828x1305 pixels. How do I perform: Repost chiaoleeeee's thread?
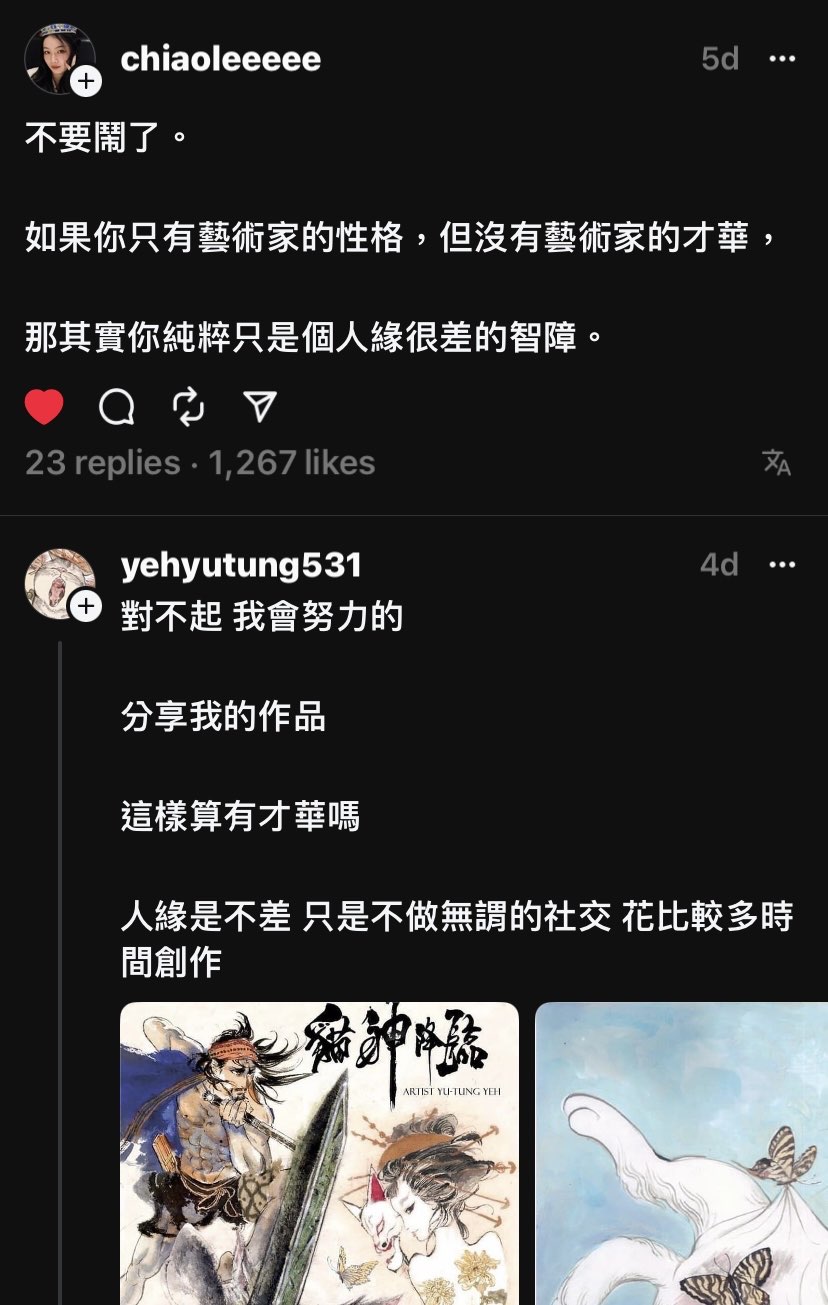pyautogui.click(x=188, y=407)
